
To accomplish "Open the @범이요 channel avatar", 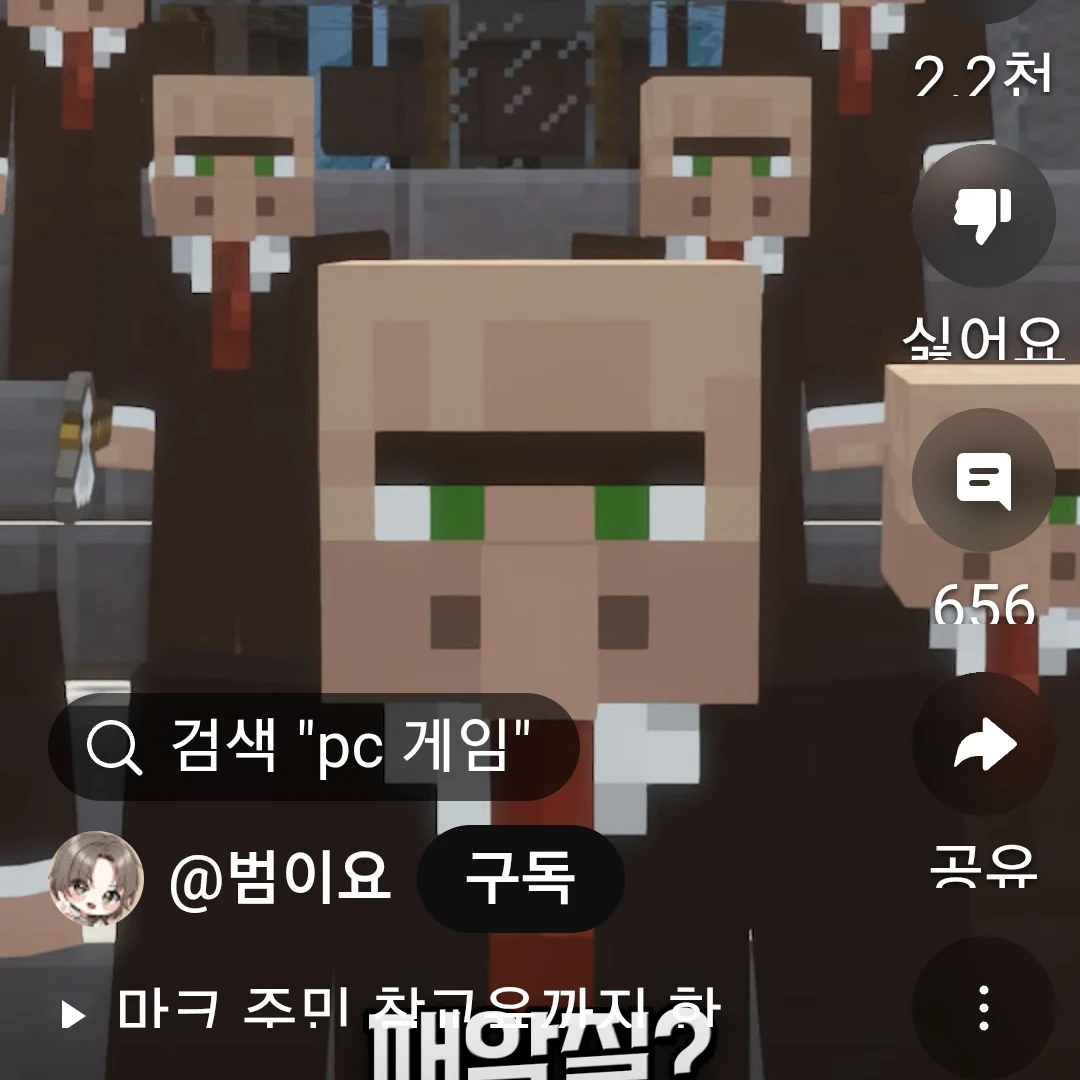I will (x=96, y=879).
